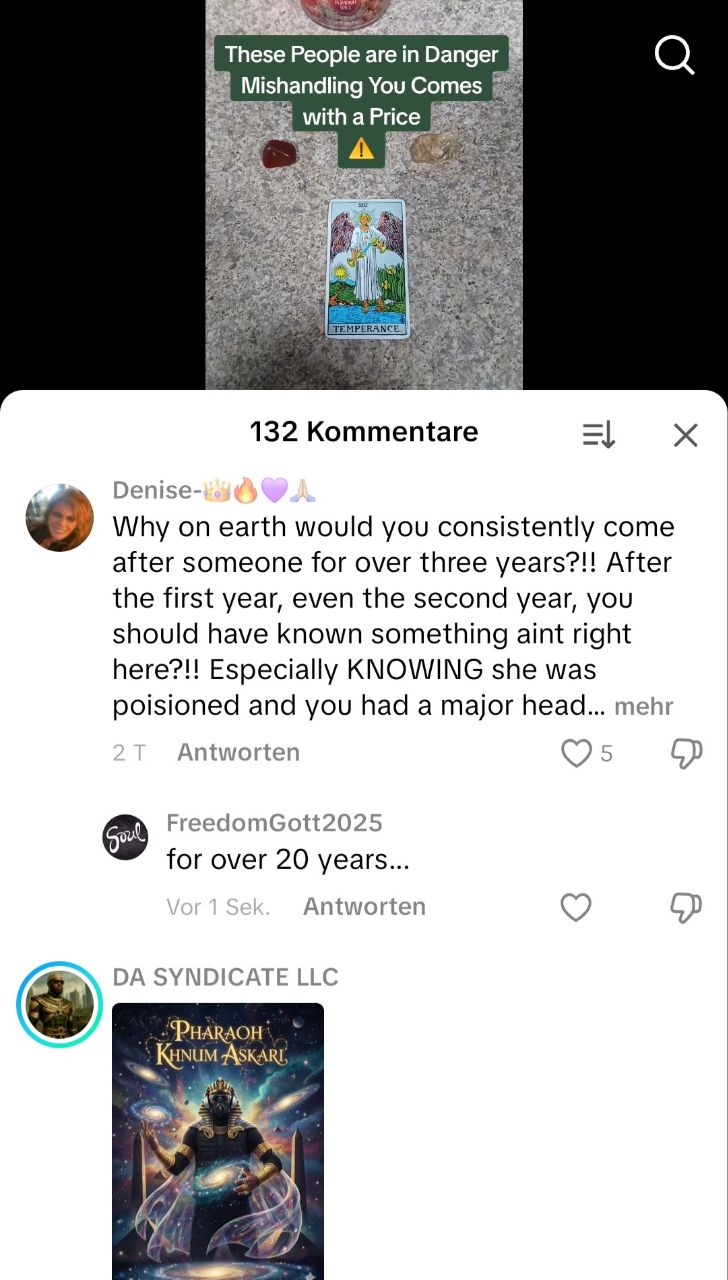Dislike Denise's comment
The height and width of the screenshot is (1280, 728).
(x=686, y=753)
